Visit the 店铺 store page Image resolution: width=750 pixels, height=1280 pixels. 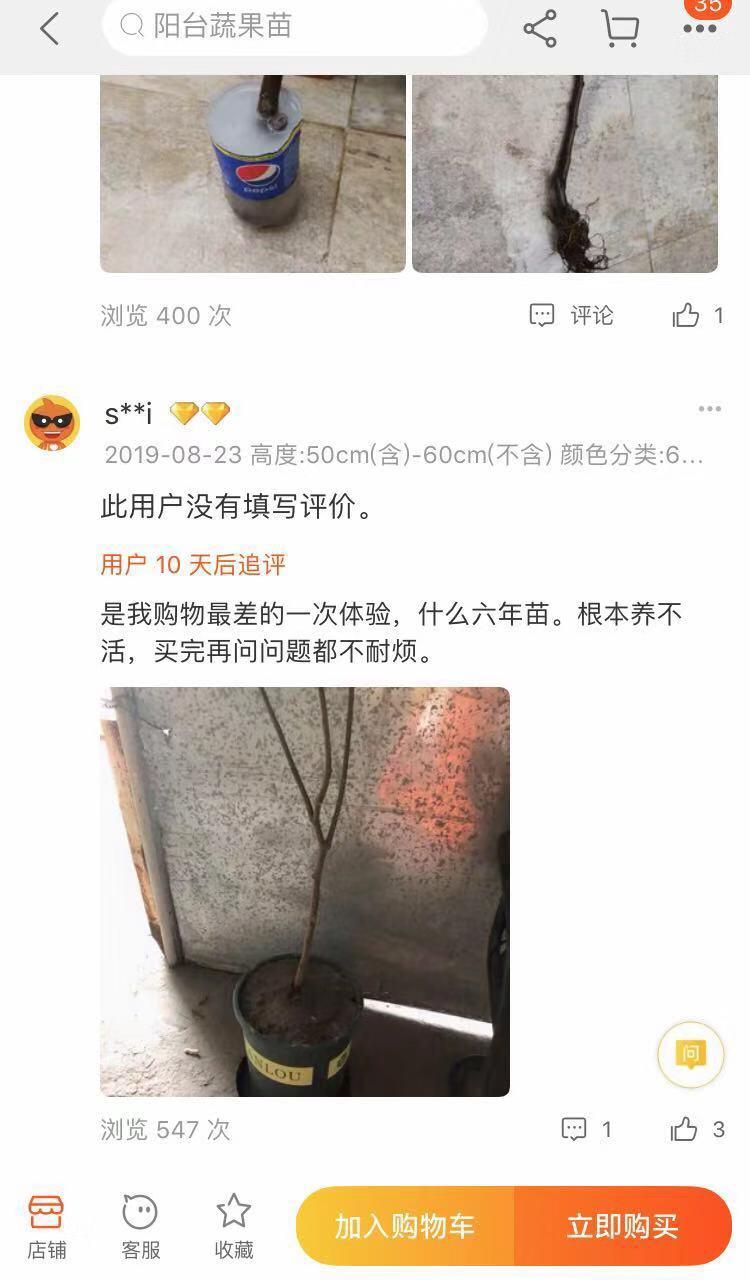pos(46,1226)
